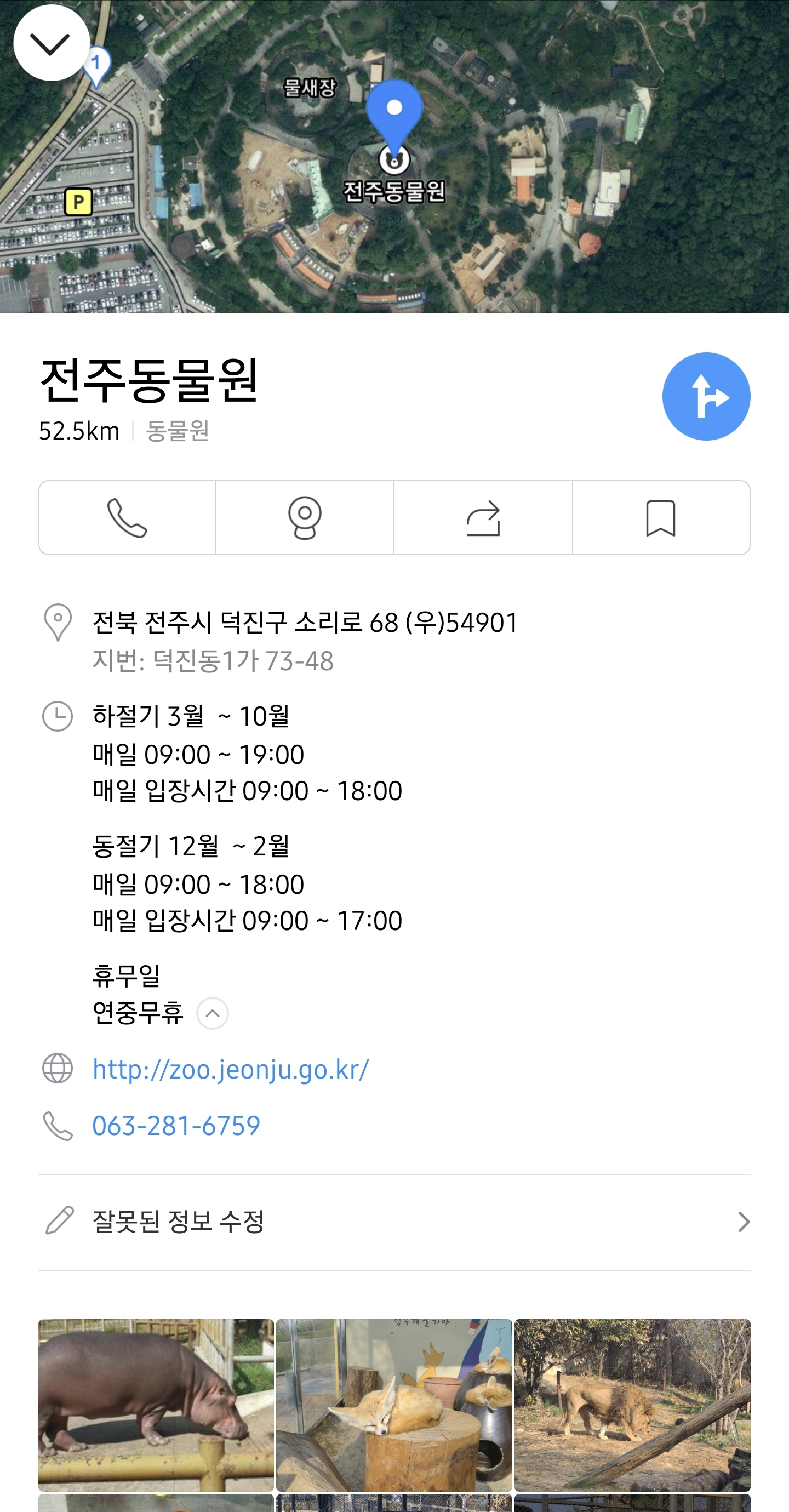View the lion photo
Screen dimensions: 789x1512
[x=632, y=1404]
